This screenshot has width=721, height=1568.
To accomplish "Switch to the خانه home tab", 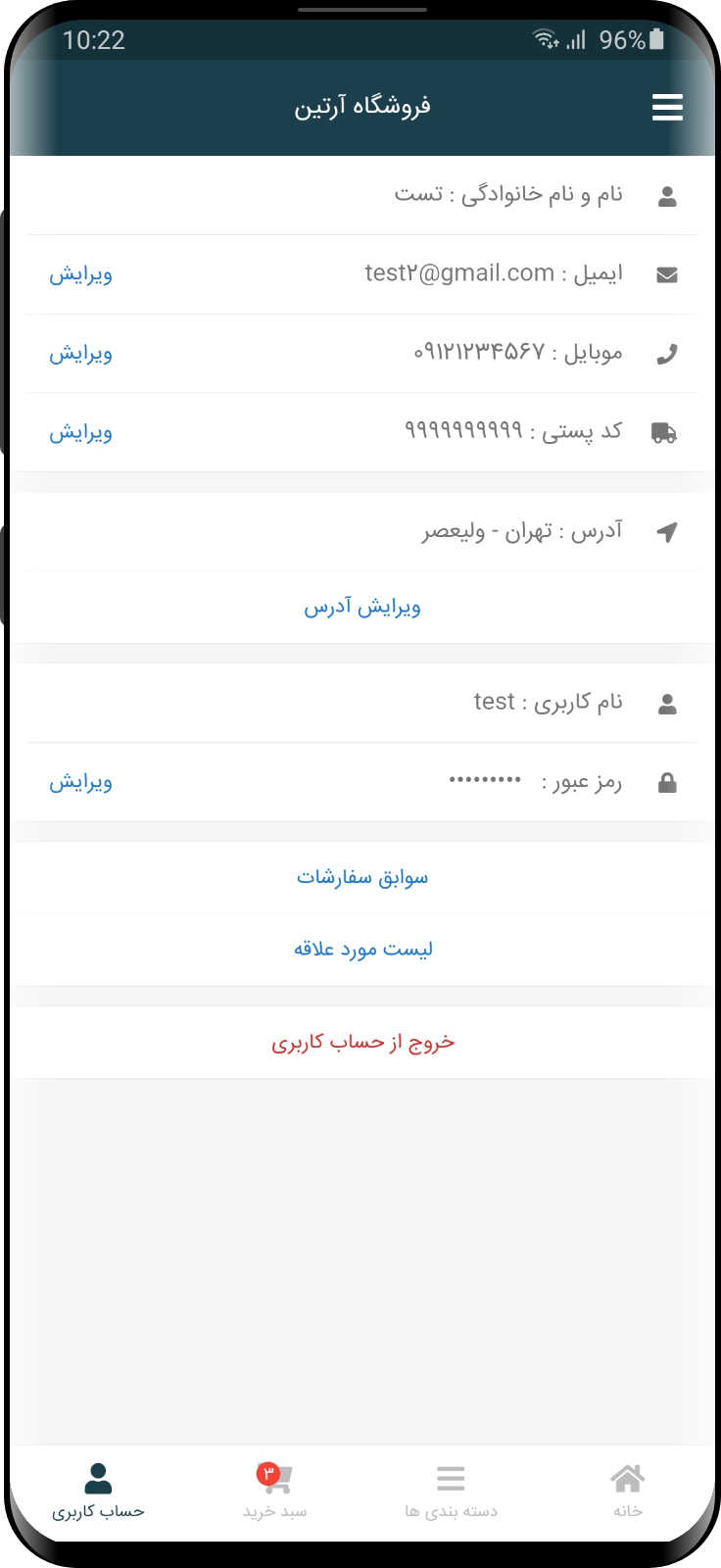I will coord(628,1491).
